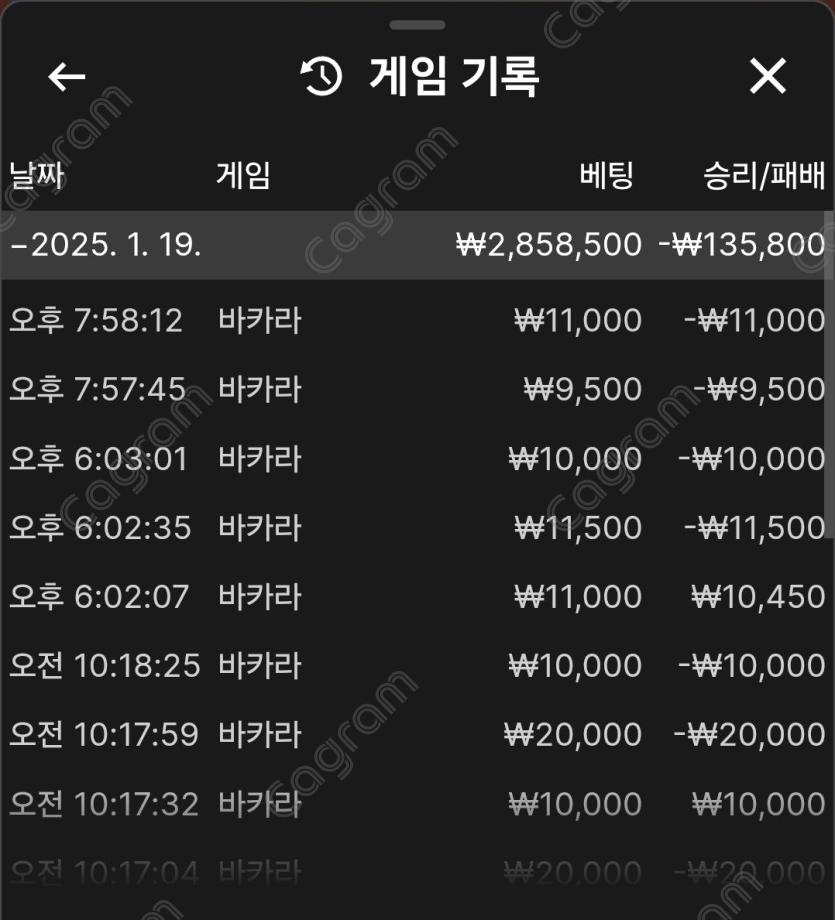View the 오후 7:57:45 바카라 record
This screenshot has width=835, height=920.
[416, 389]
